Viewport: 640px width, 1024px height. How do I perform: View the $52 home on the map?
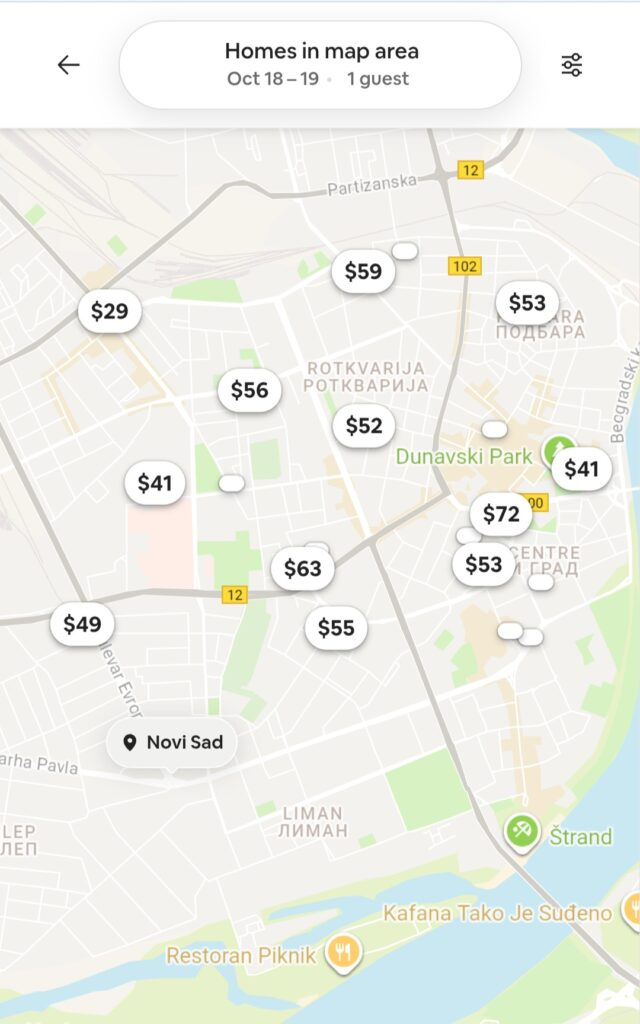coord(364,425)
